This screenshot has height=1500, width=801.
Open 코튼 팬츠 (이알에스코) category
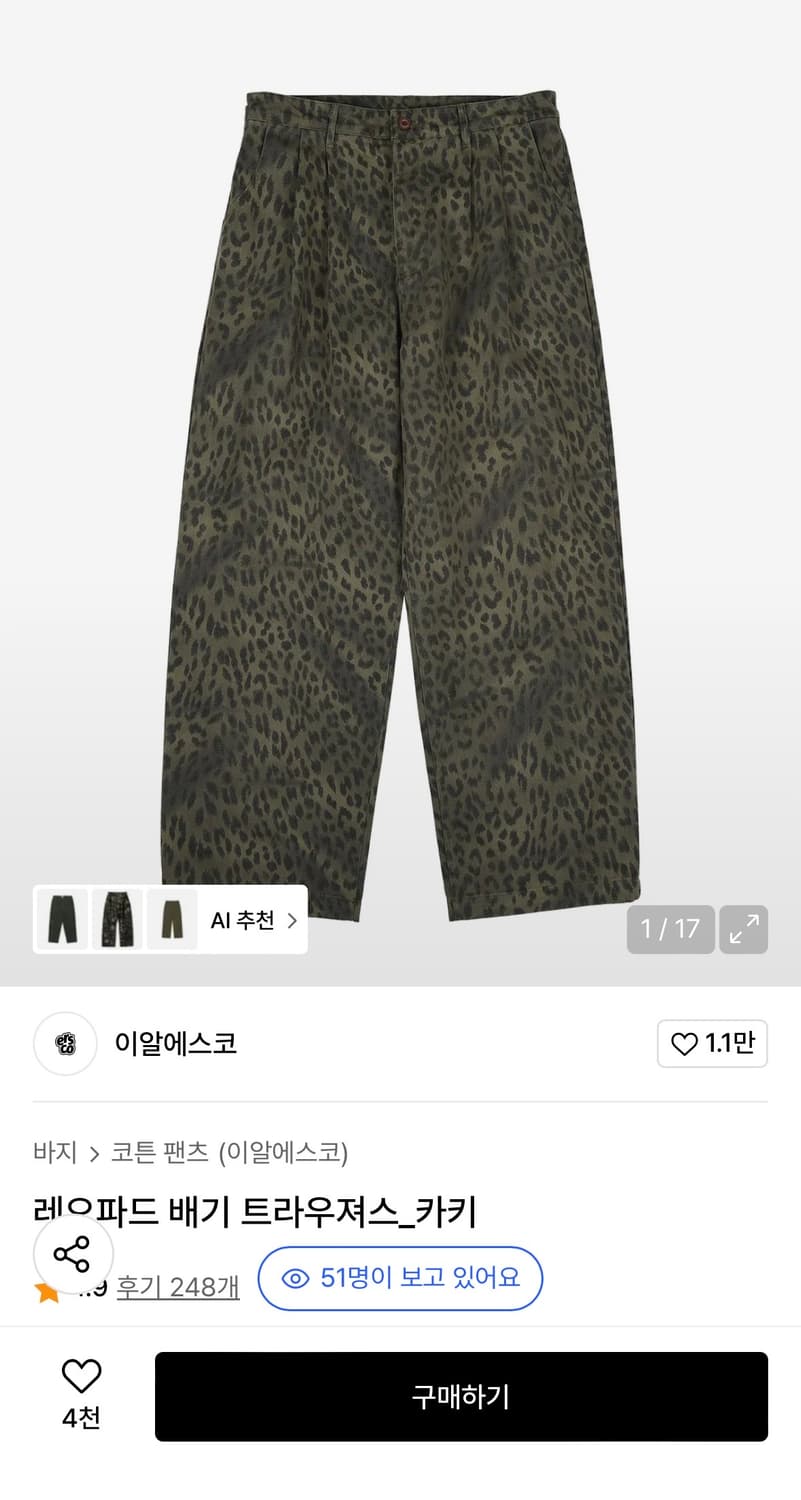tap(228, 1152)
